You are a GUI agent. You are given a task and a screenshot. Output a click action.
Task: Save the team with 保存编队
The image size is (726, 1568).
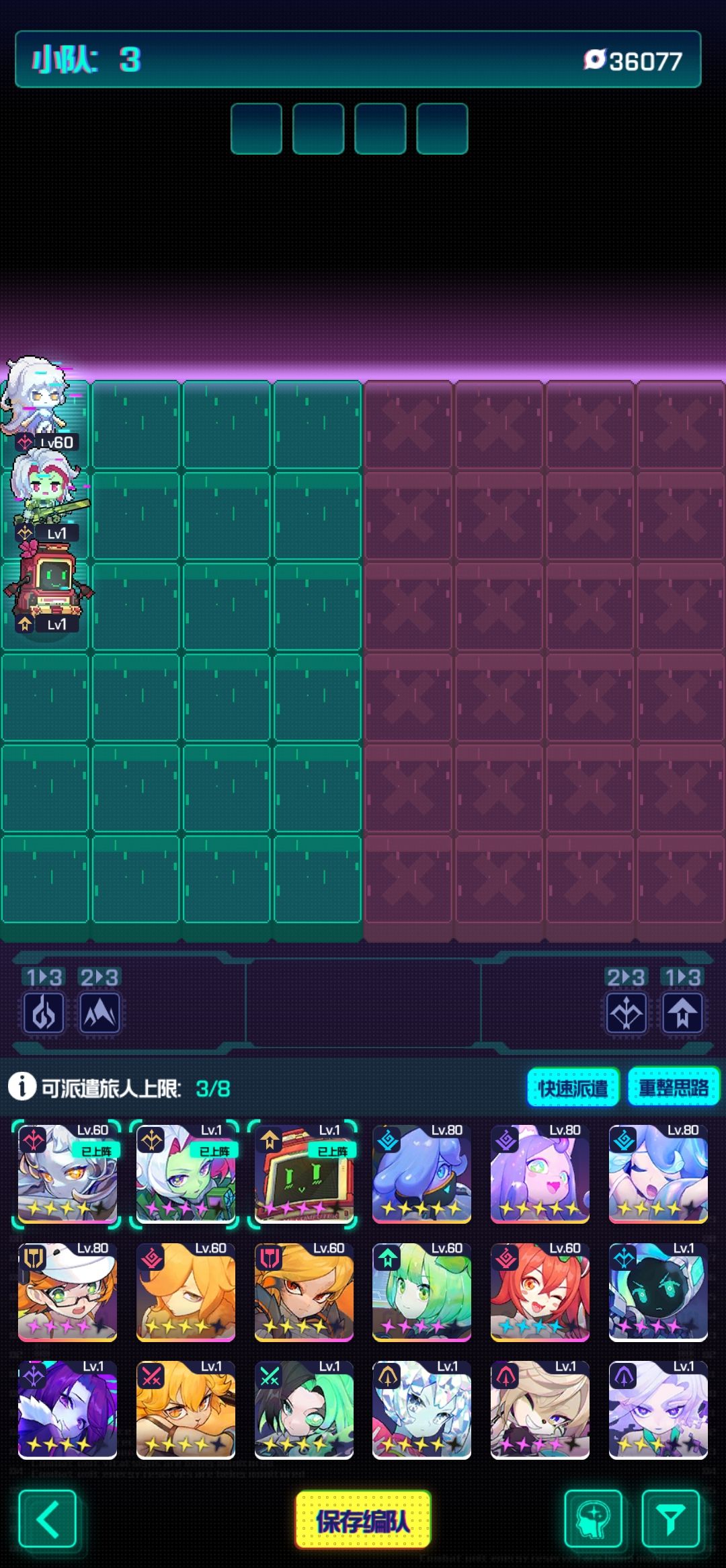363,1520
